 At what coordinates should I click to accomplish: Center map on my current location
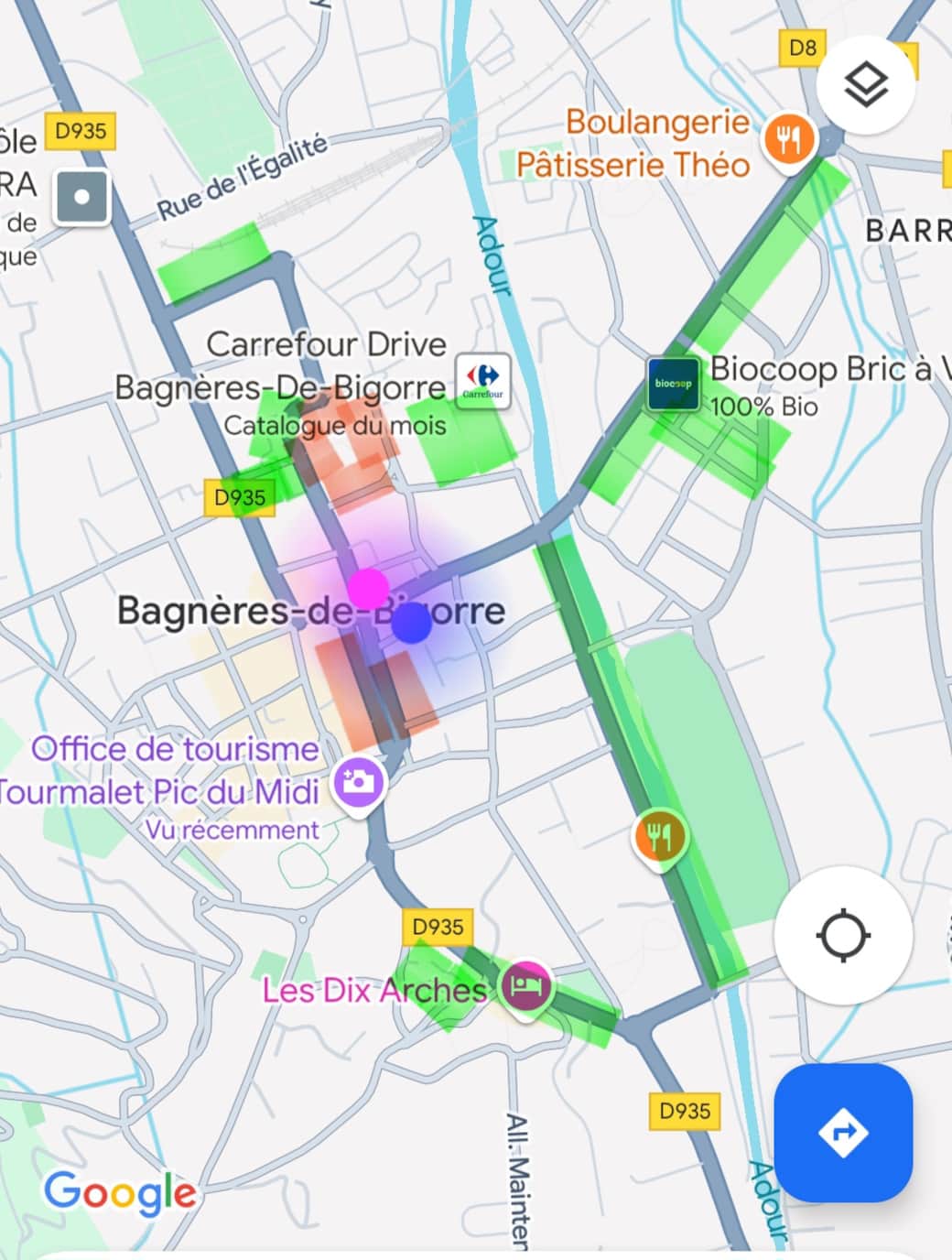point(843,935)
